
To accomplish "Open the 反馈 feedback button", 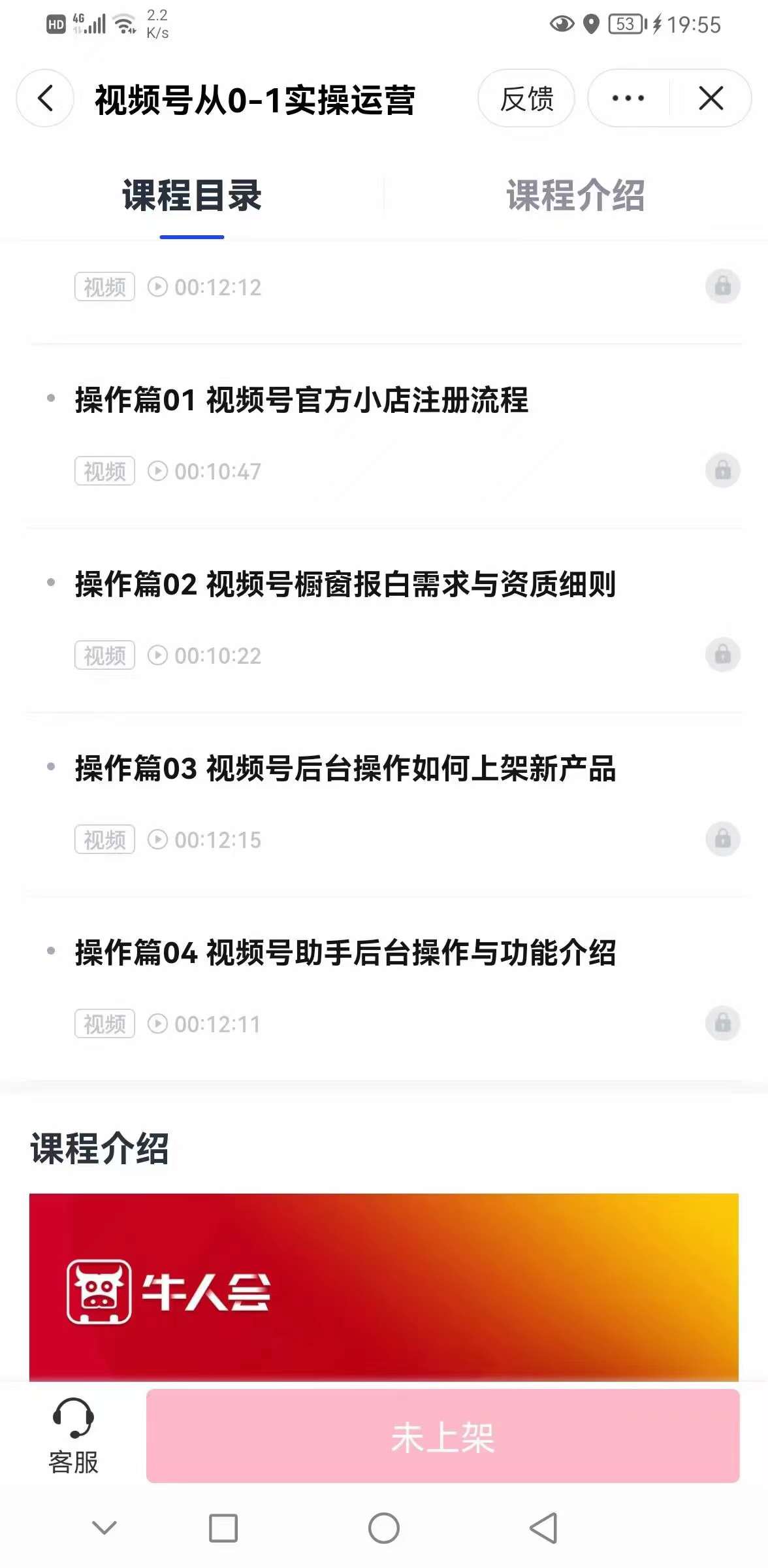I will pos(526,99).
